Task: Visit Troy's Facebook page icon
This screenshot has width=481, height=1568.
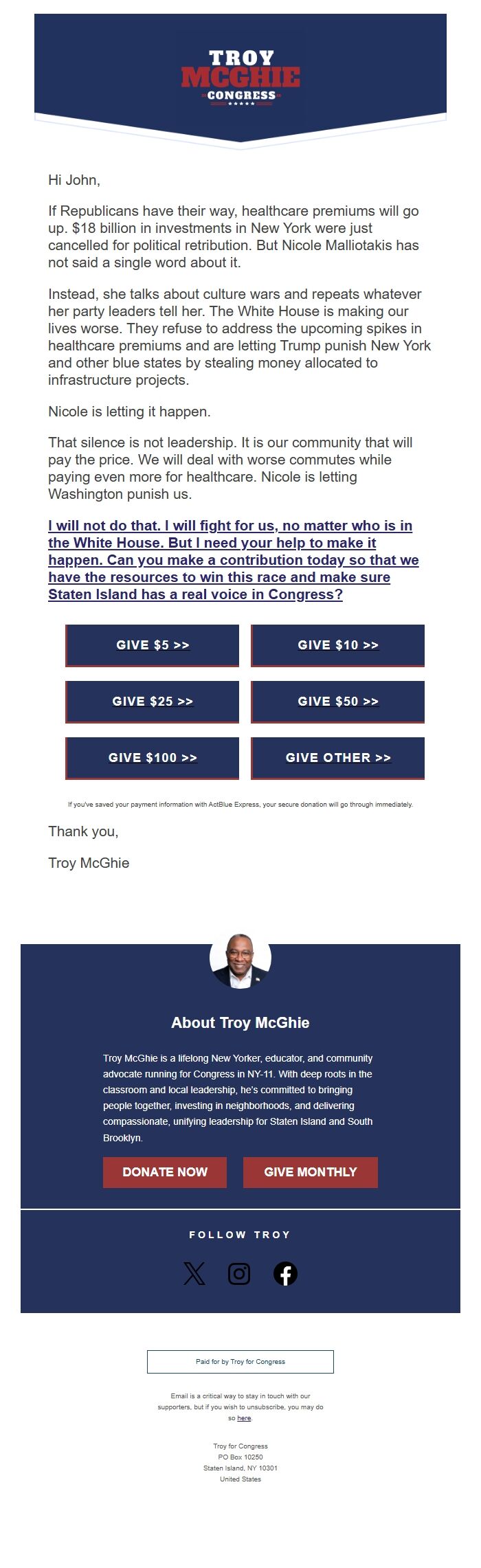Action: 285,1274
